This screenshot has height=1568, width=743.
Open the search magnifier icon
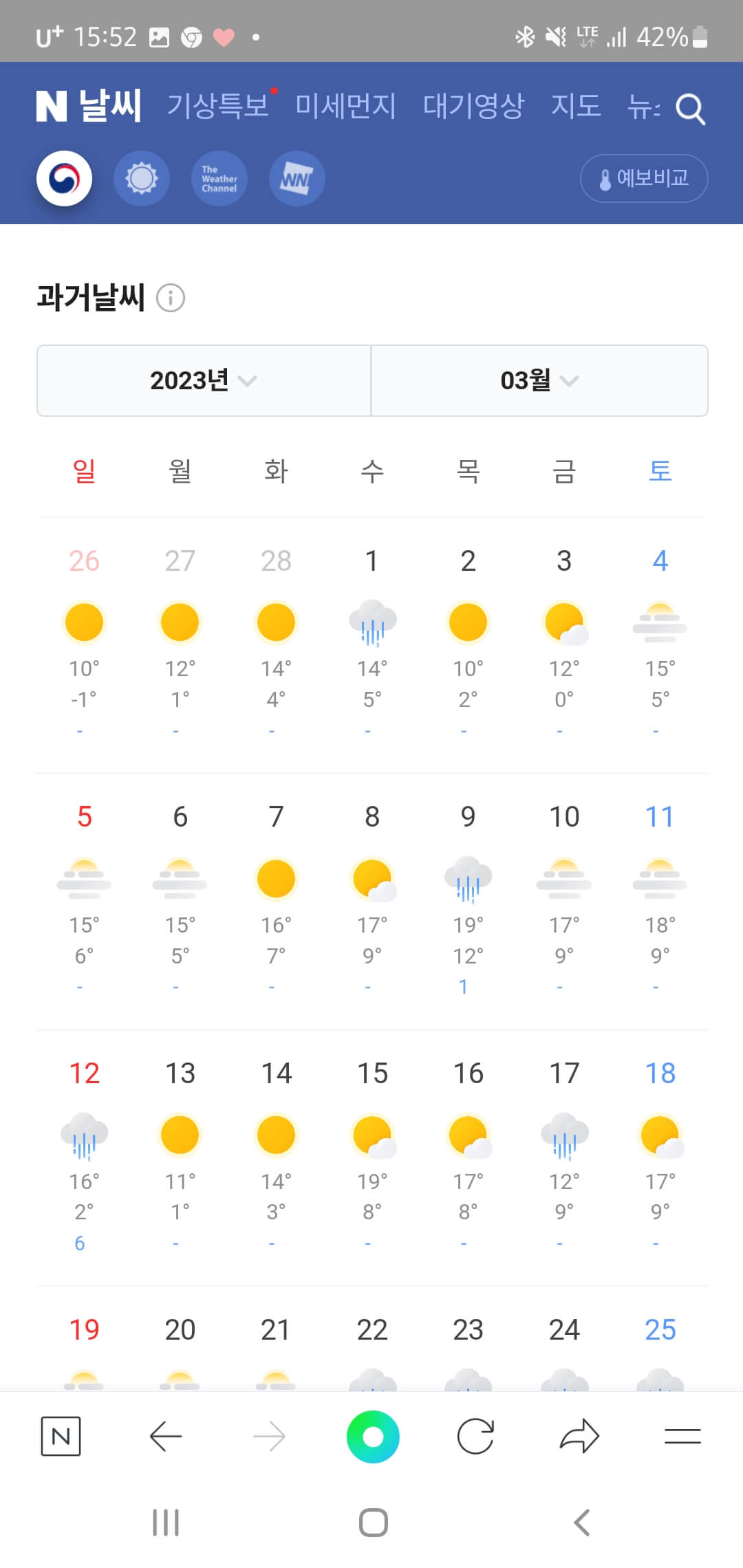pyautogui.click(x=690, y=108)
